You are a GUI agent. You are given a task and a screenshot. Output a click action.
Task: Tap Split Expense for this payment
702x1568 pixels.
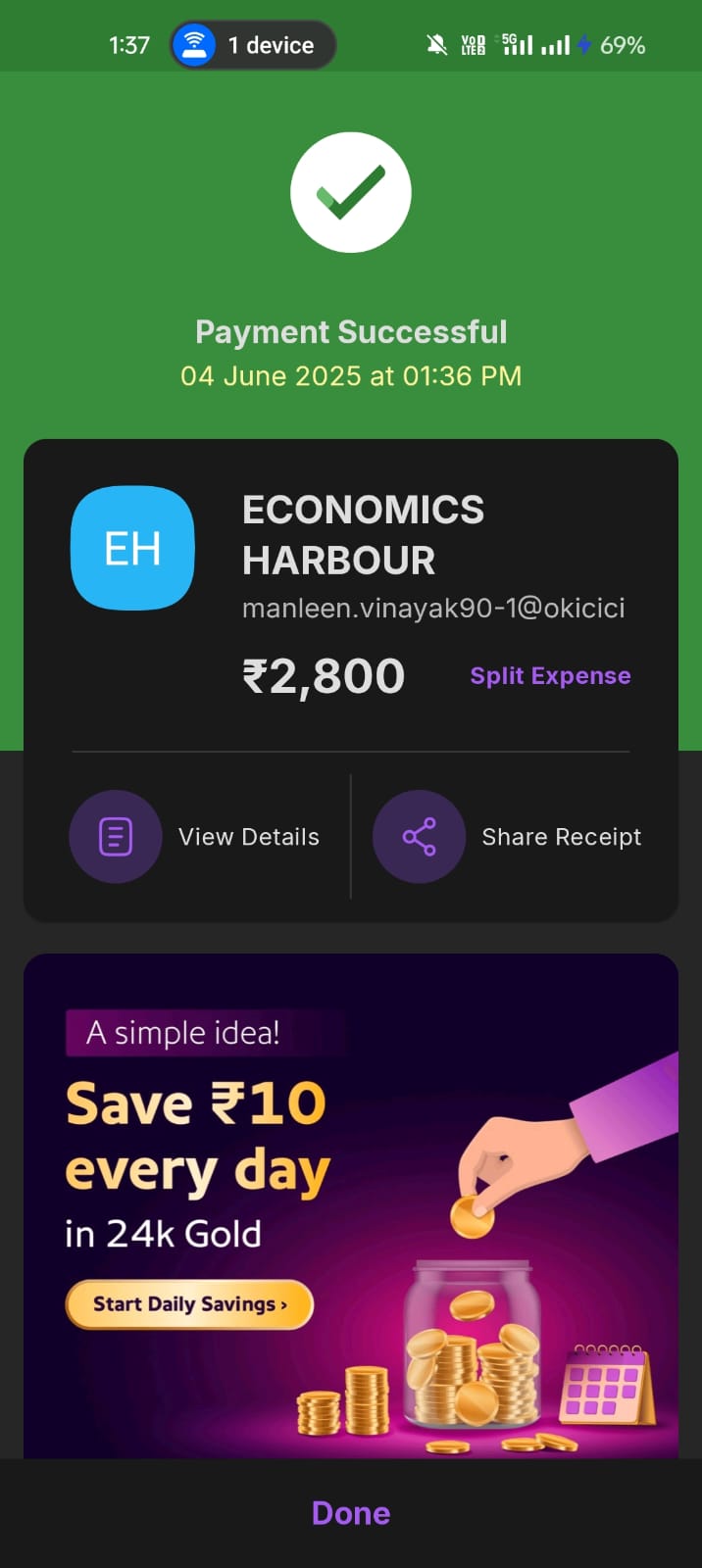[x=550, y=676]
